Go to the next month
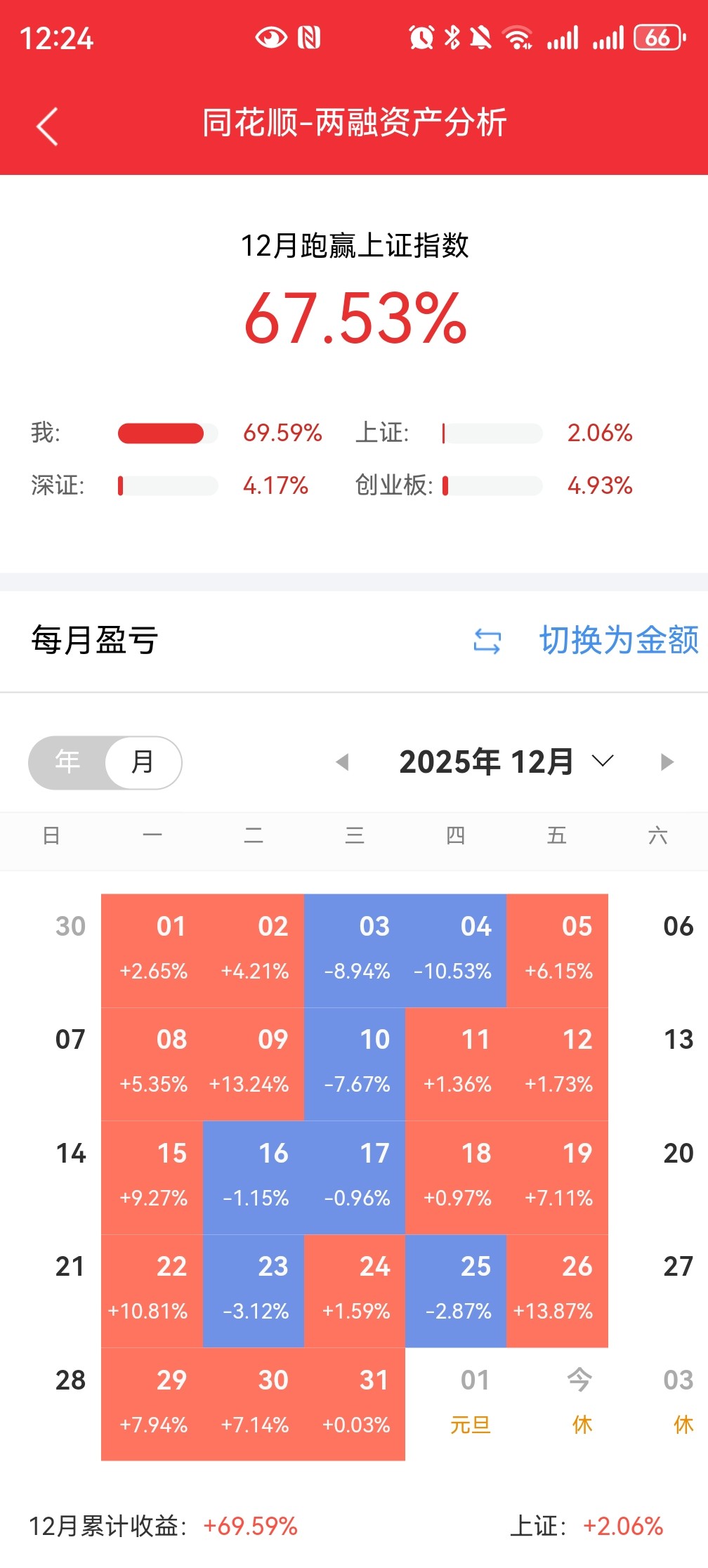 coord(667,762)
